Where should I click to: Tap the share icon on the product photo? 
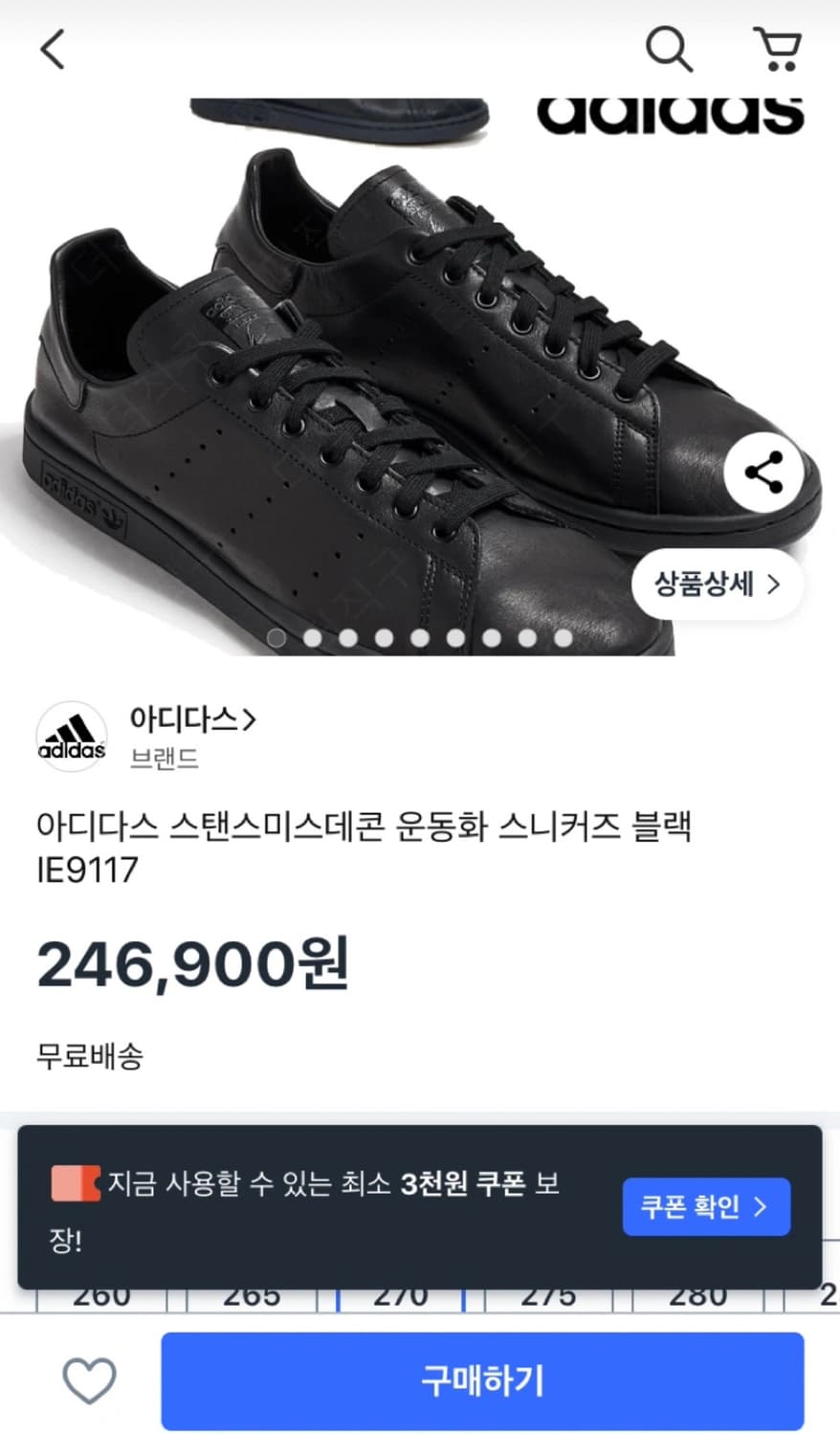click(763, 470)
